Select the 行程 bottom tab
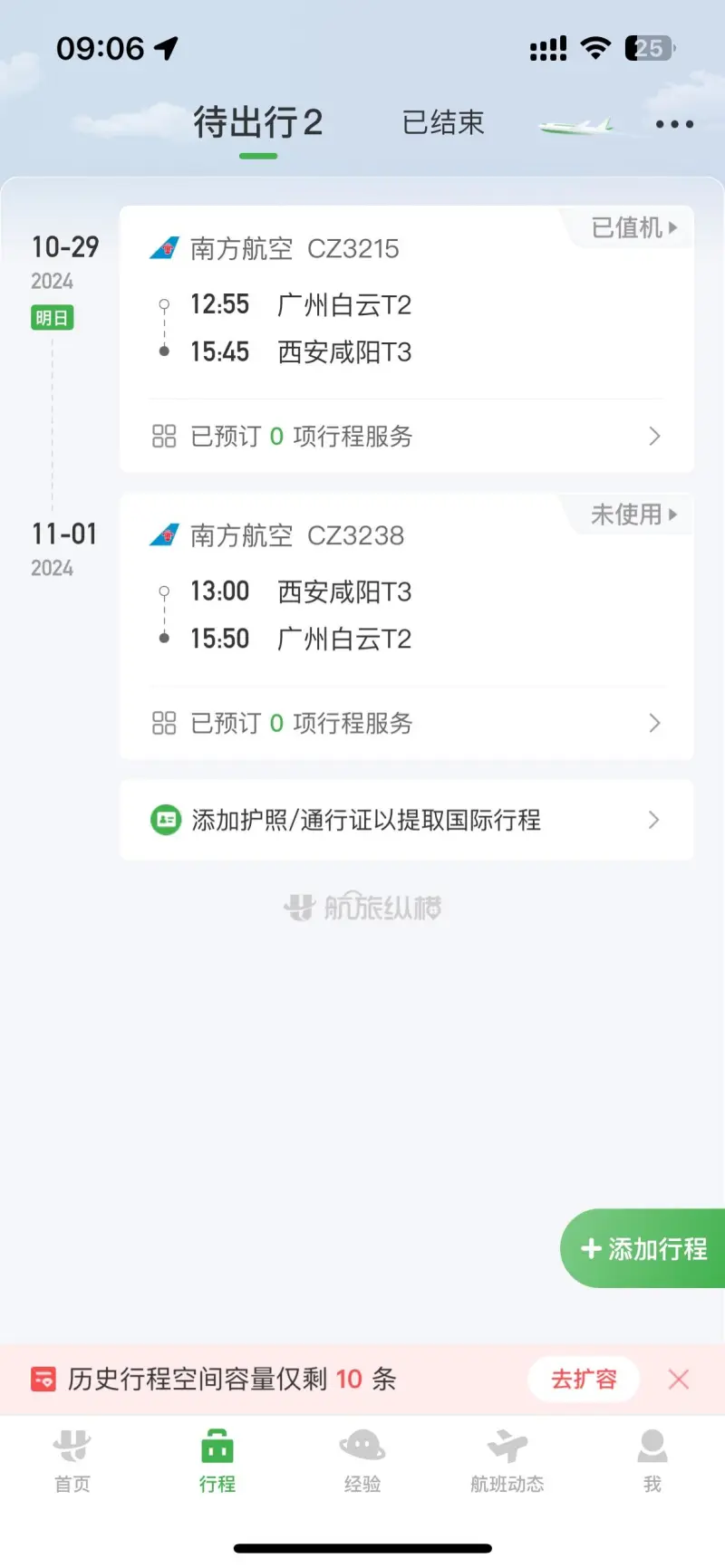The width and height of the screenshot is (725, 1568). click(x=217, y=1458)
